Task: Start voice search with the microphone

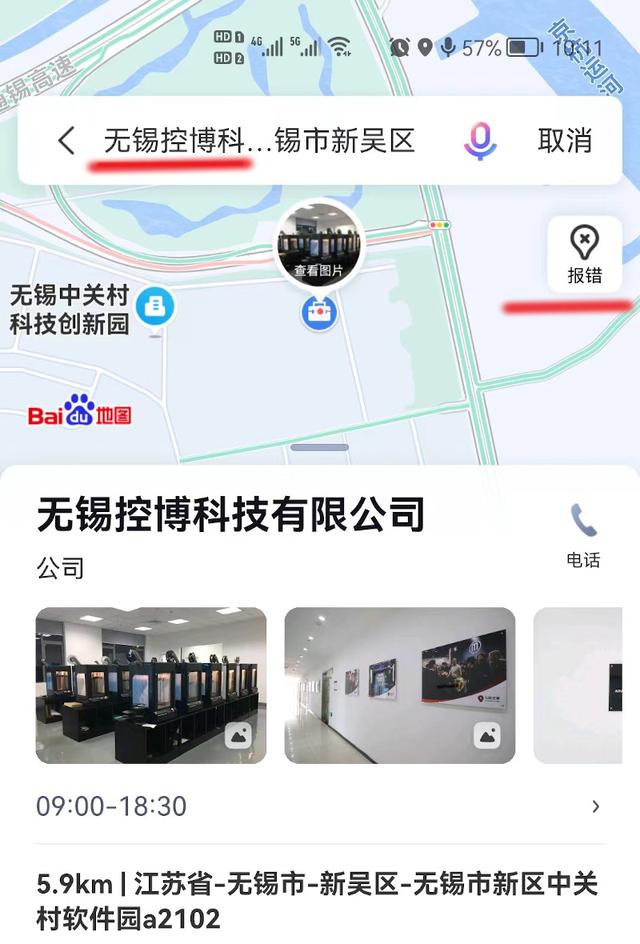Action: tap(480, 141)
